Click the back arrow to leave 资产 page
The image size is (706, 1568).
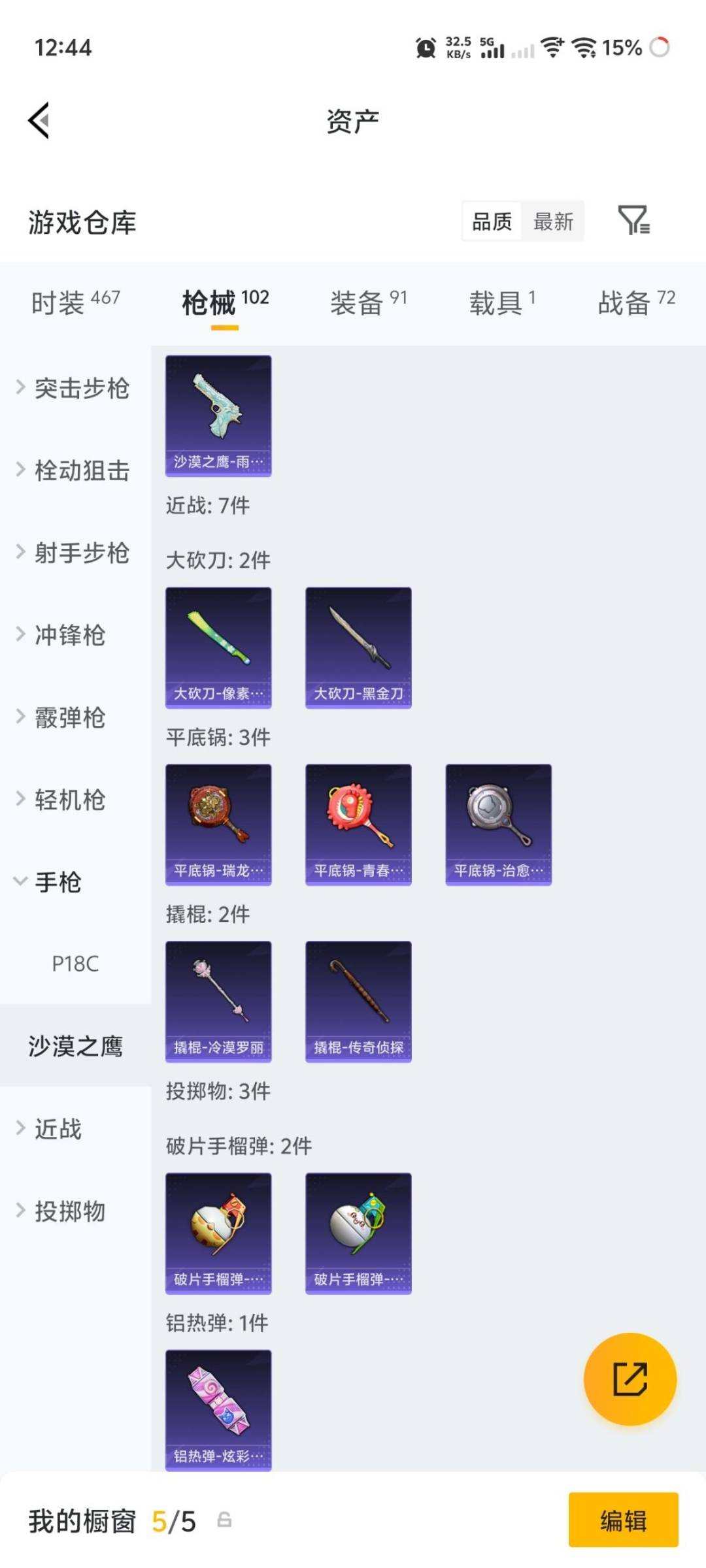tap(41, 121)
